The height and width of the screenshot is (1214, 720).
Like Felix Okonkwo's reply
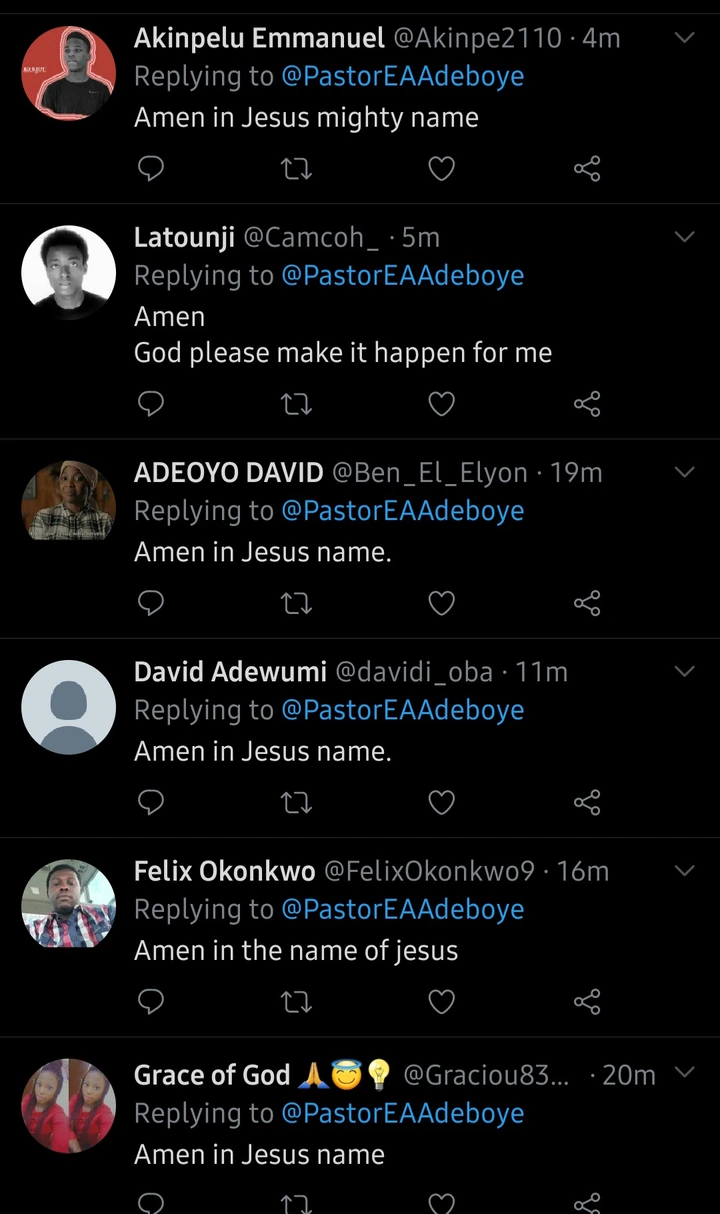tap(441, 1001)
